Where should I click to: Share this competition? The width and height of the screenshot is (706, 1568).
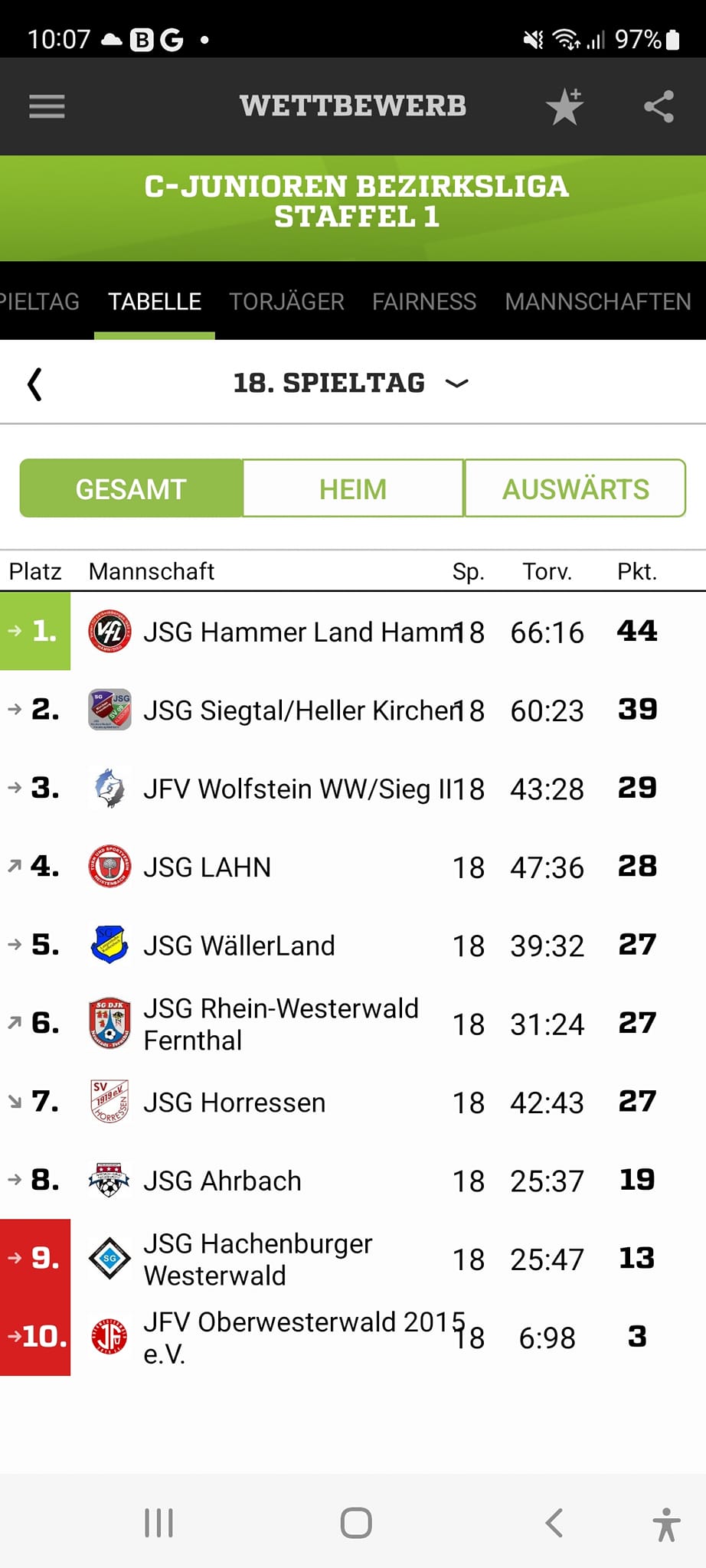659,106
